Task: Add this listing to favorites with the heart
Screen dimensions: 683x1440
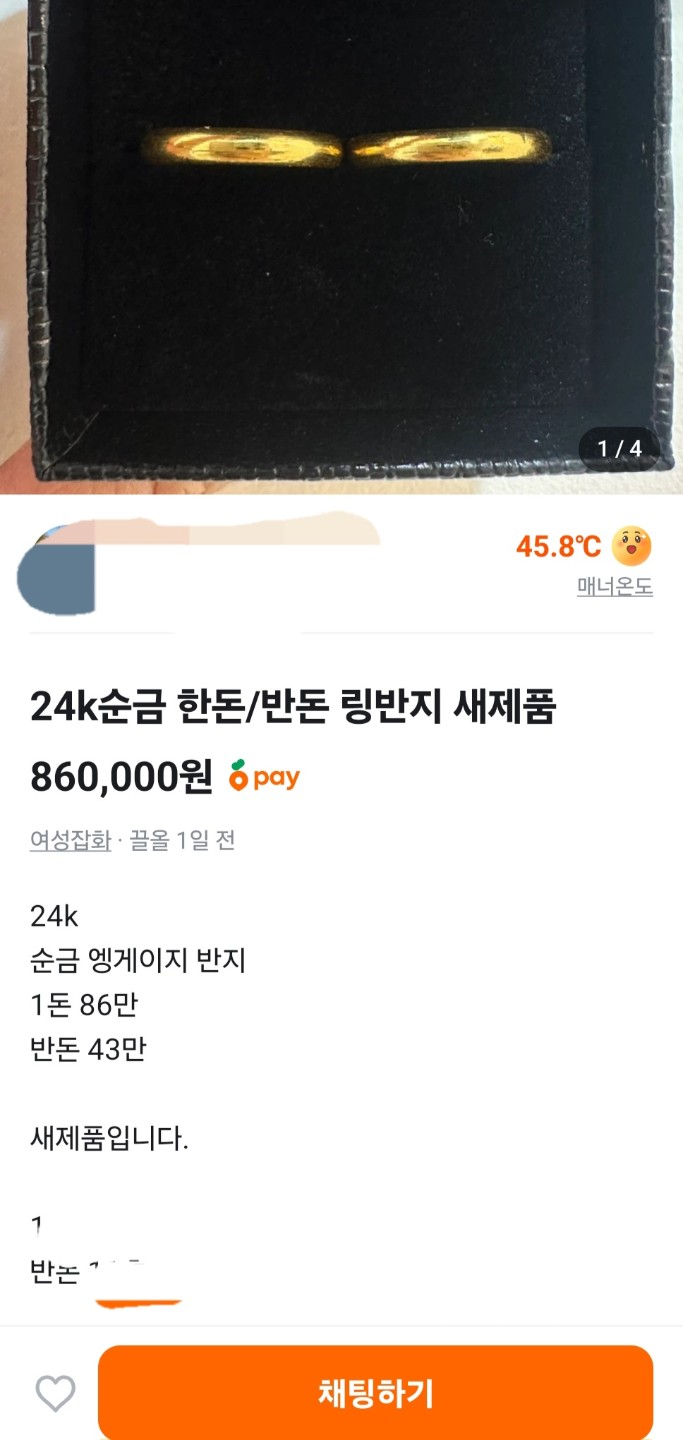Action: coord(55,1393)
